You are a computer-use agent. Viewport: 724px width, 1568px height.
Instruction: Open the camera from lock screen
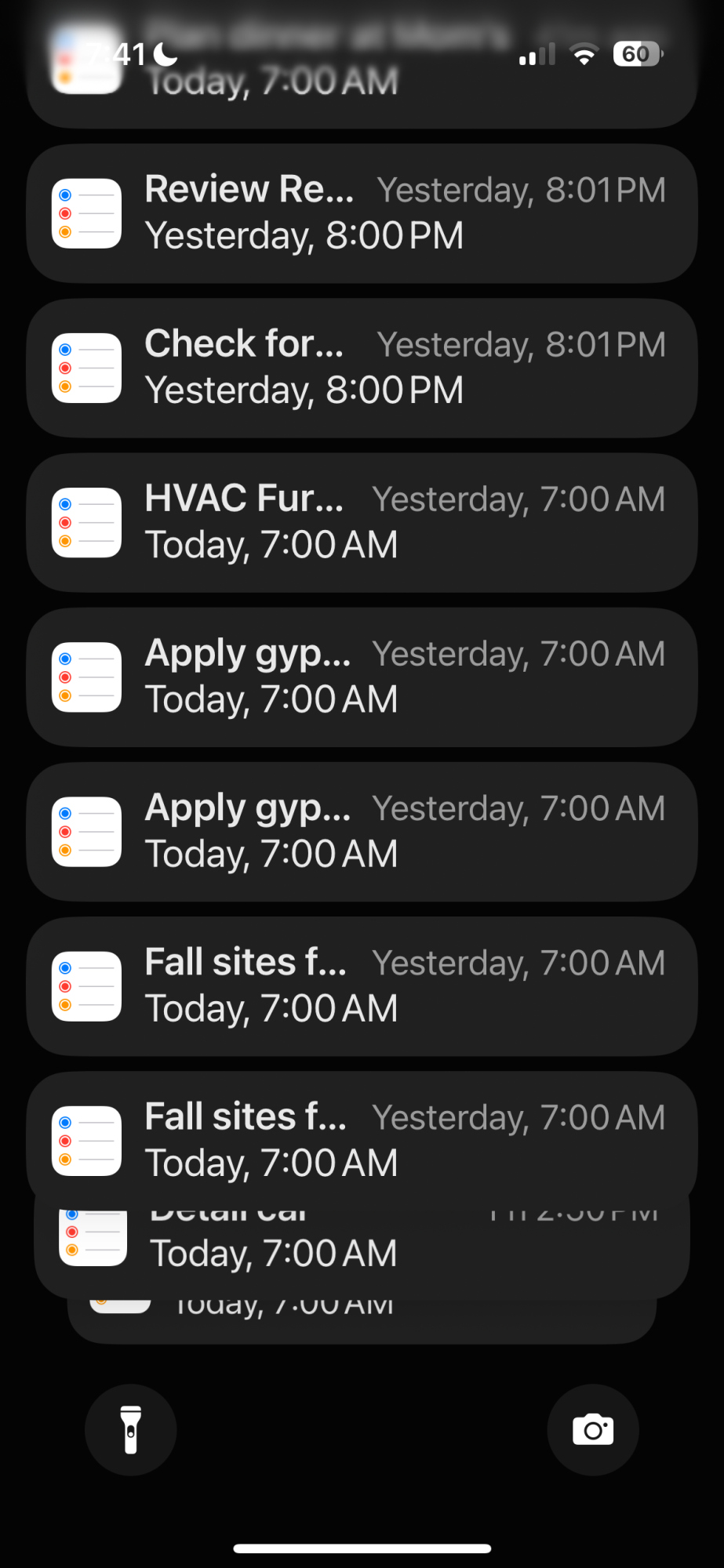coord(592,1430)
